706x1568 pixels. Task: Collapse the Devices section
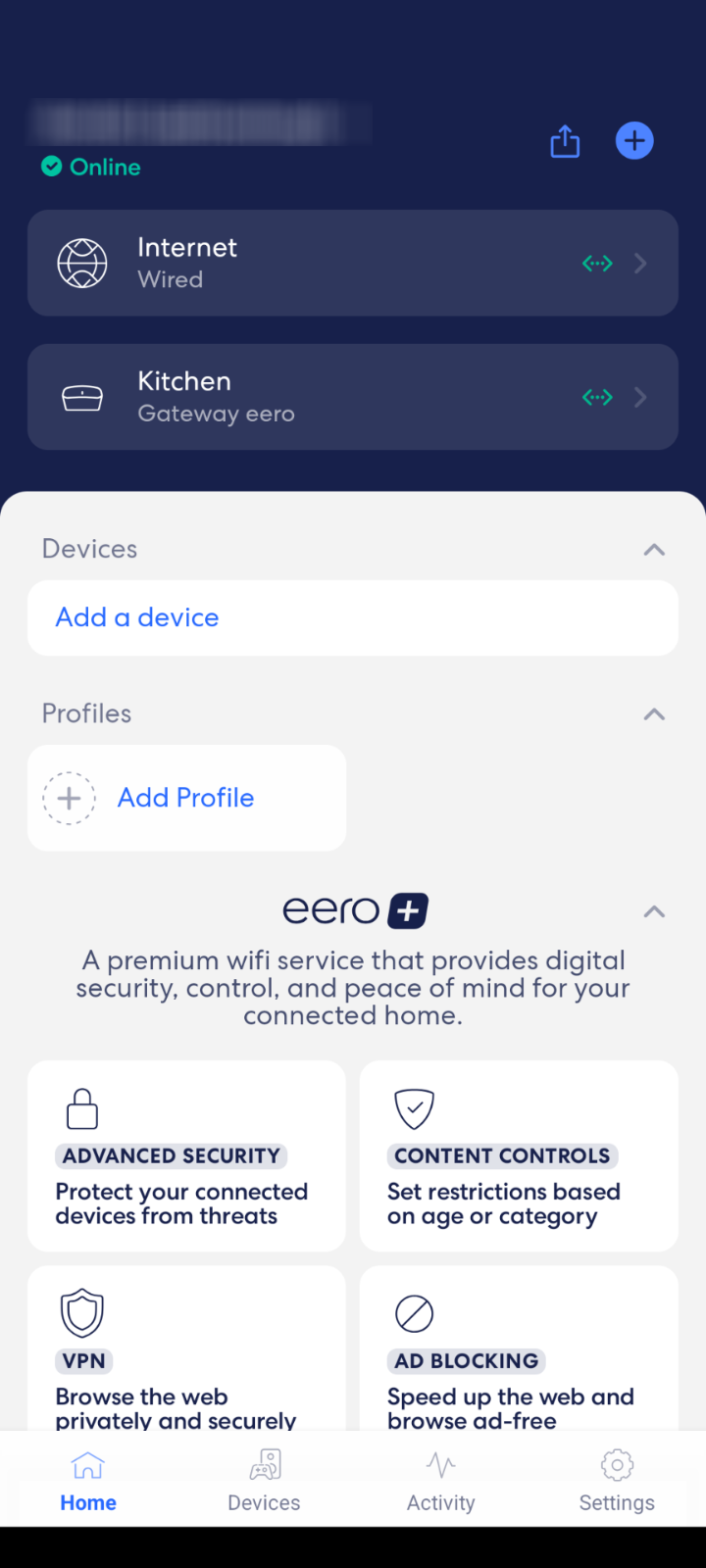[x=654, y=550]
